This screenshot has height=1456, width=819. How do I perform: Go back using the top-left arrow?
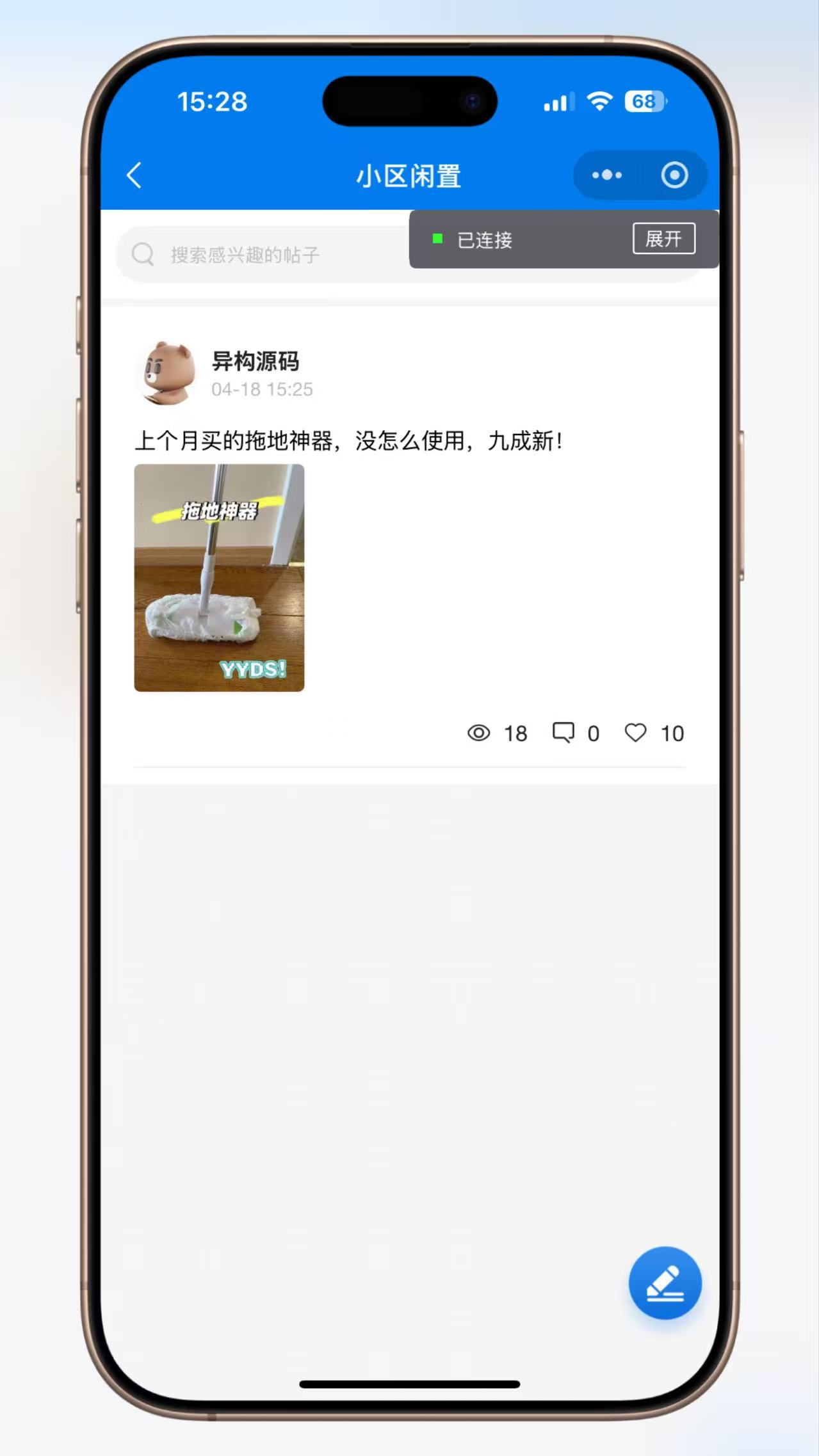click(134, 175)
